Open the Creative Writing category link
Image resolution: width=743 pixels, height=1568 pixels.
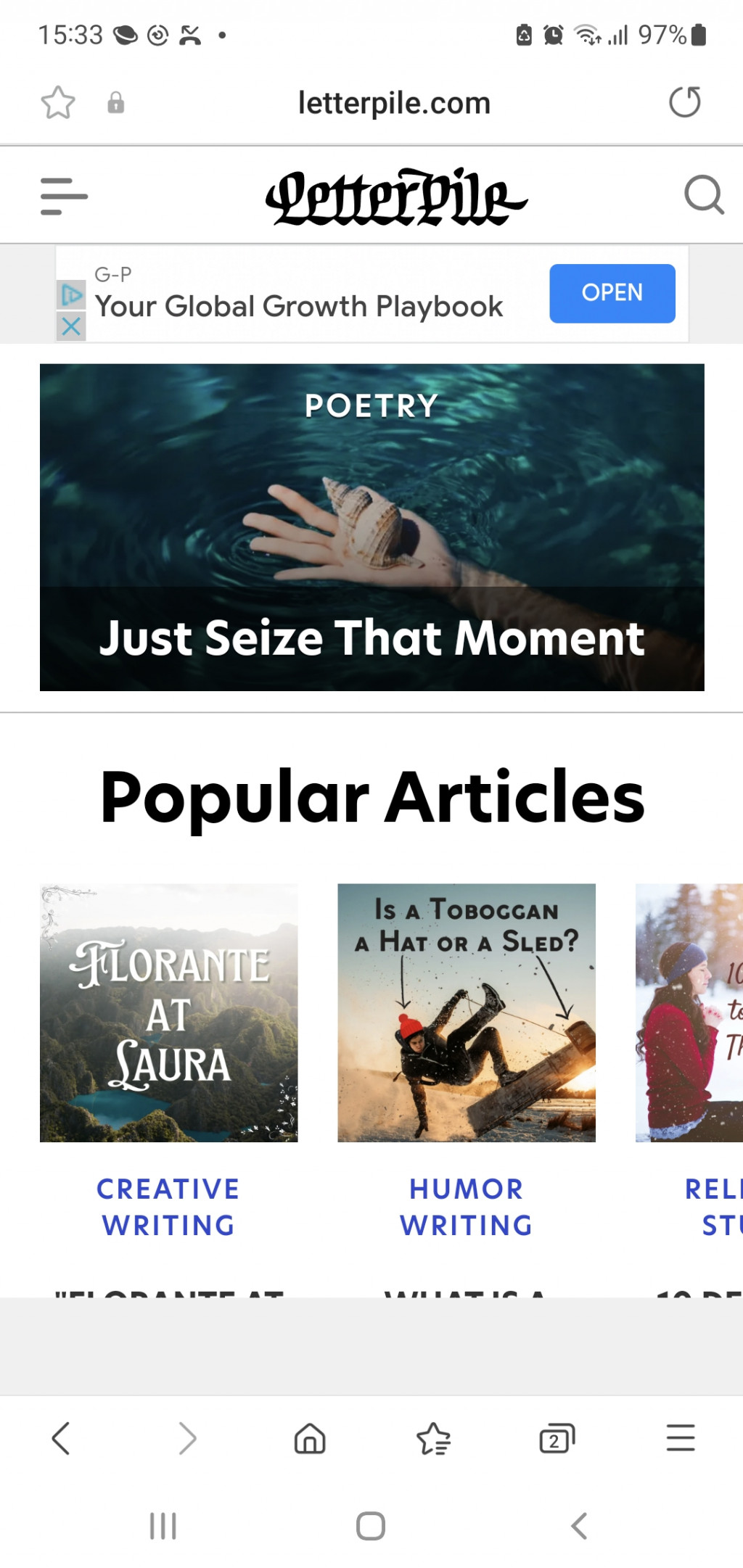pyautogui.click(x=168, y=1207)
